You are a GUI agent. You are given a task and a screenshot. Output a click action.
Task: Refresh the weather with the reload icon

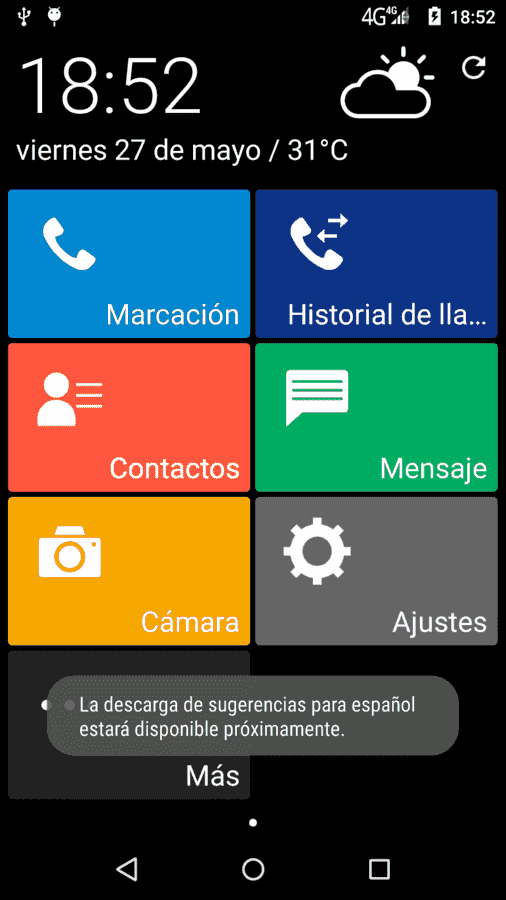474,67
